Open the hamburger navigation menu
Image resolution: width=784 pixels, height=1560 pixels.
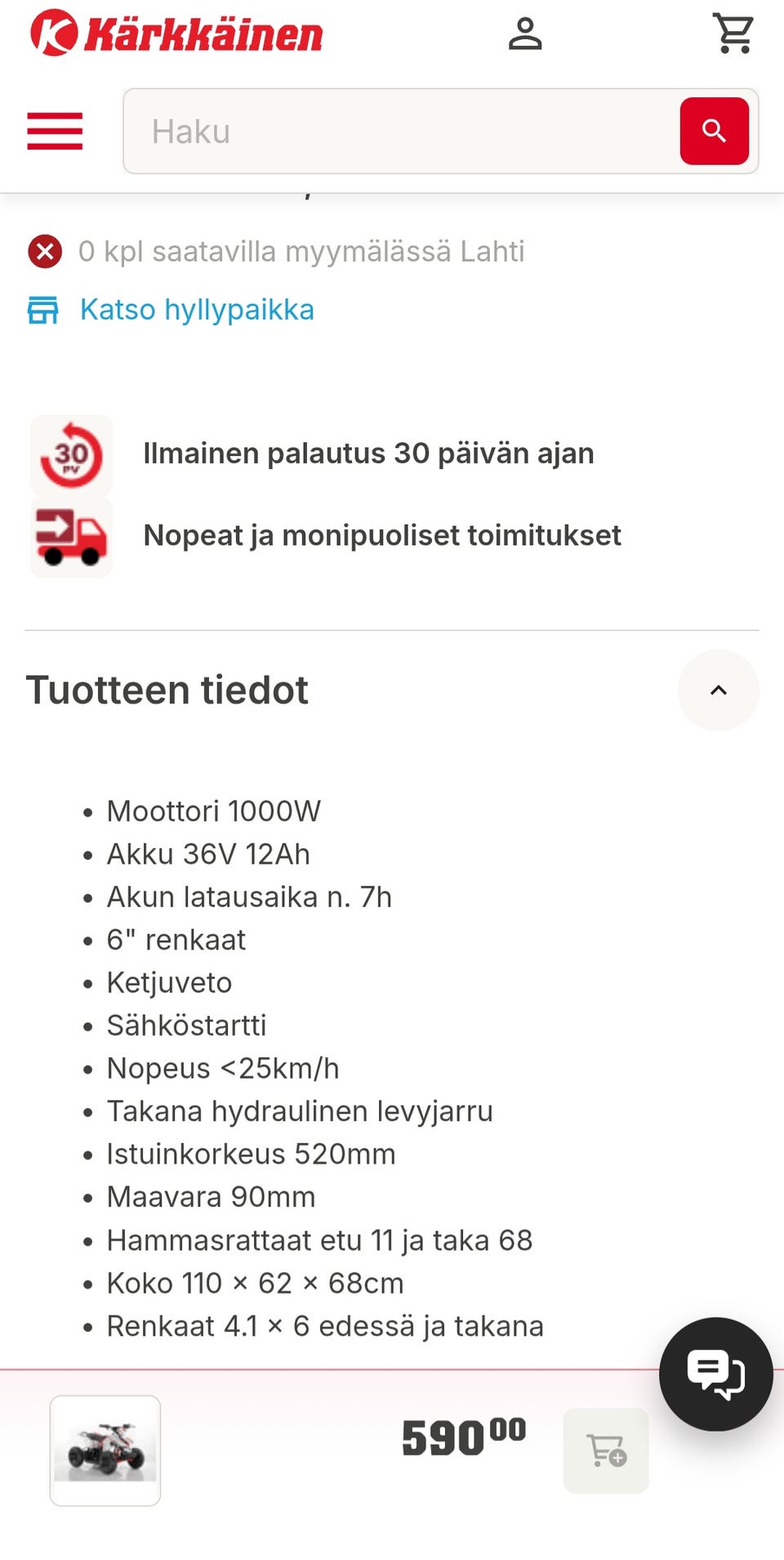pos(54,131)
